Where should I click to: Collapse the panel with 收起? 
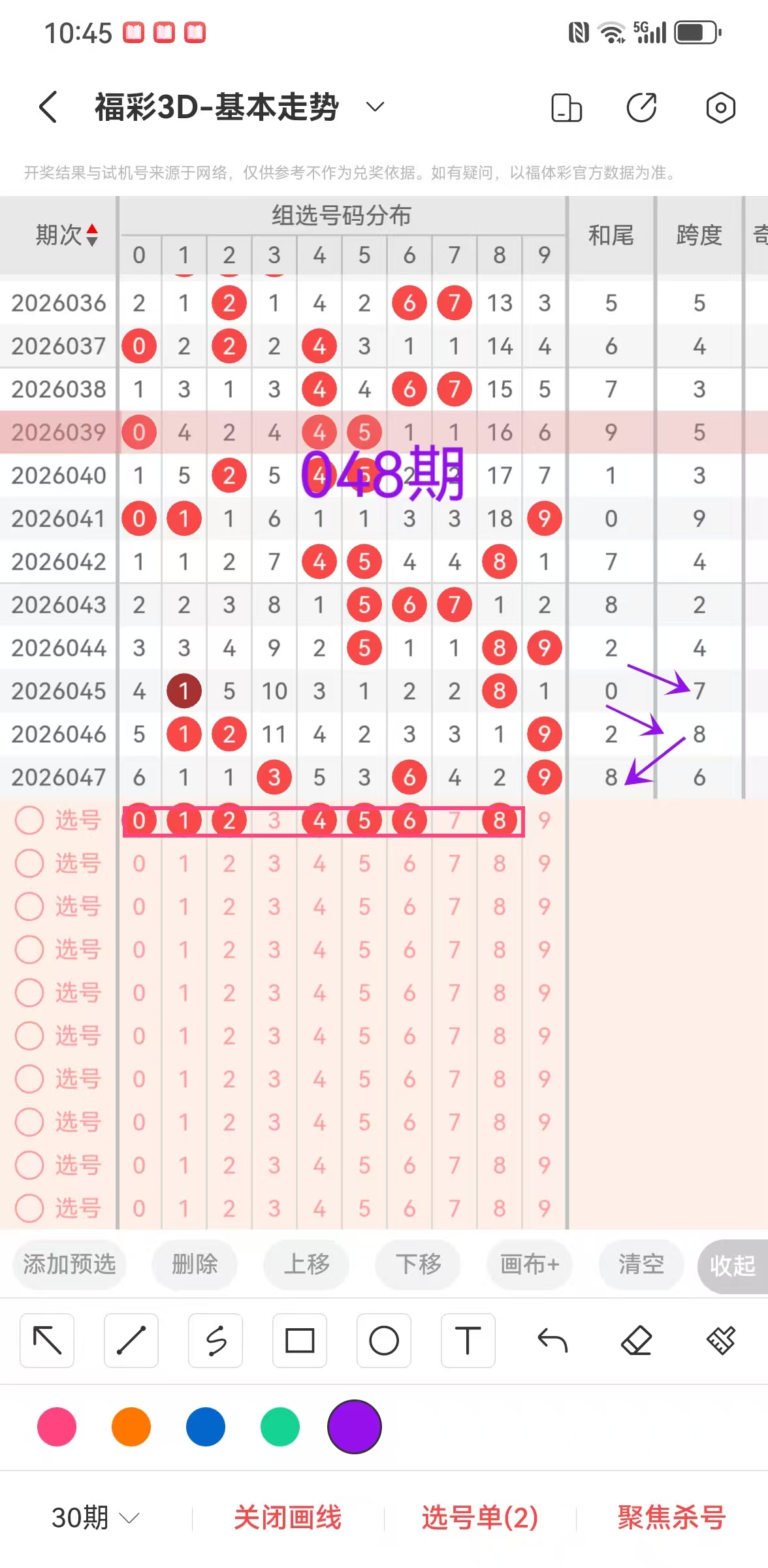pyautogui.click(x=733, y=1266)
